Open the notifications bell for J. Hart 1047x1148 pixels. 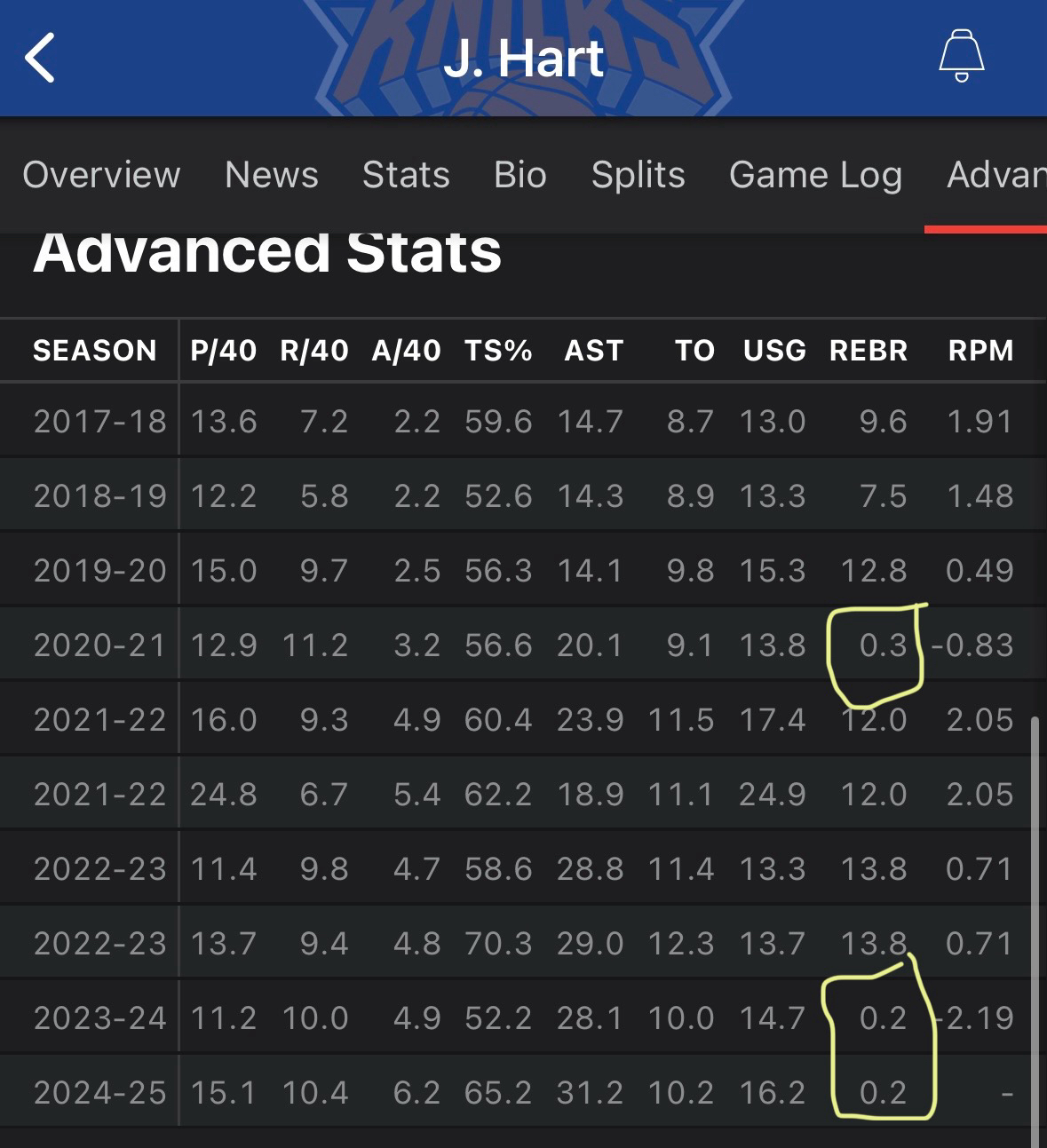point(961,56)
